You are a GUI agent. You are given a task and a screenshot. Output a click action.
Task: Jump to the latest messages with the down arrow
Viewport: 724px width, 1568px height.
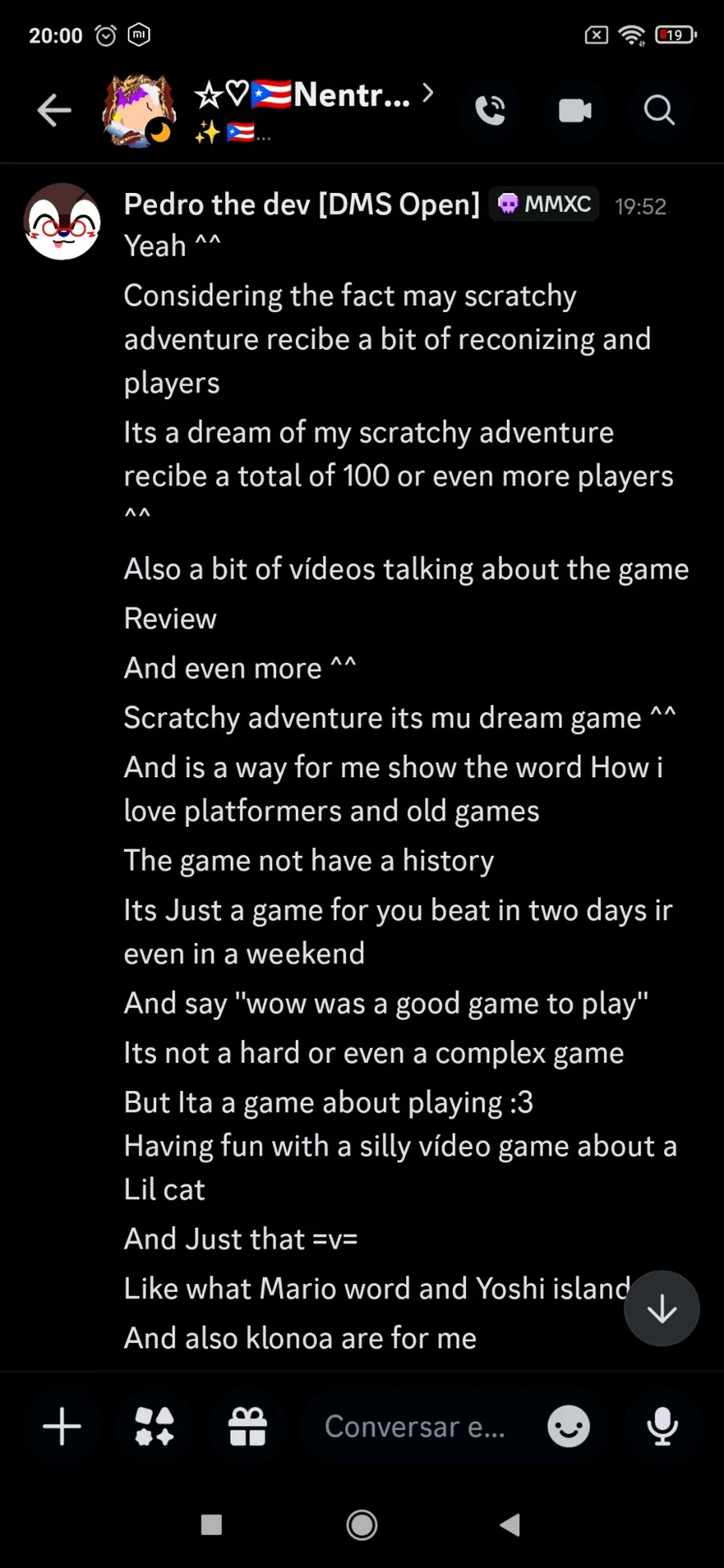[x=661, y=1309]
